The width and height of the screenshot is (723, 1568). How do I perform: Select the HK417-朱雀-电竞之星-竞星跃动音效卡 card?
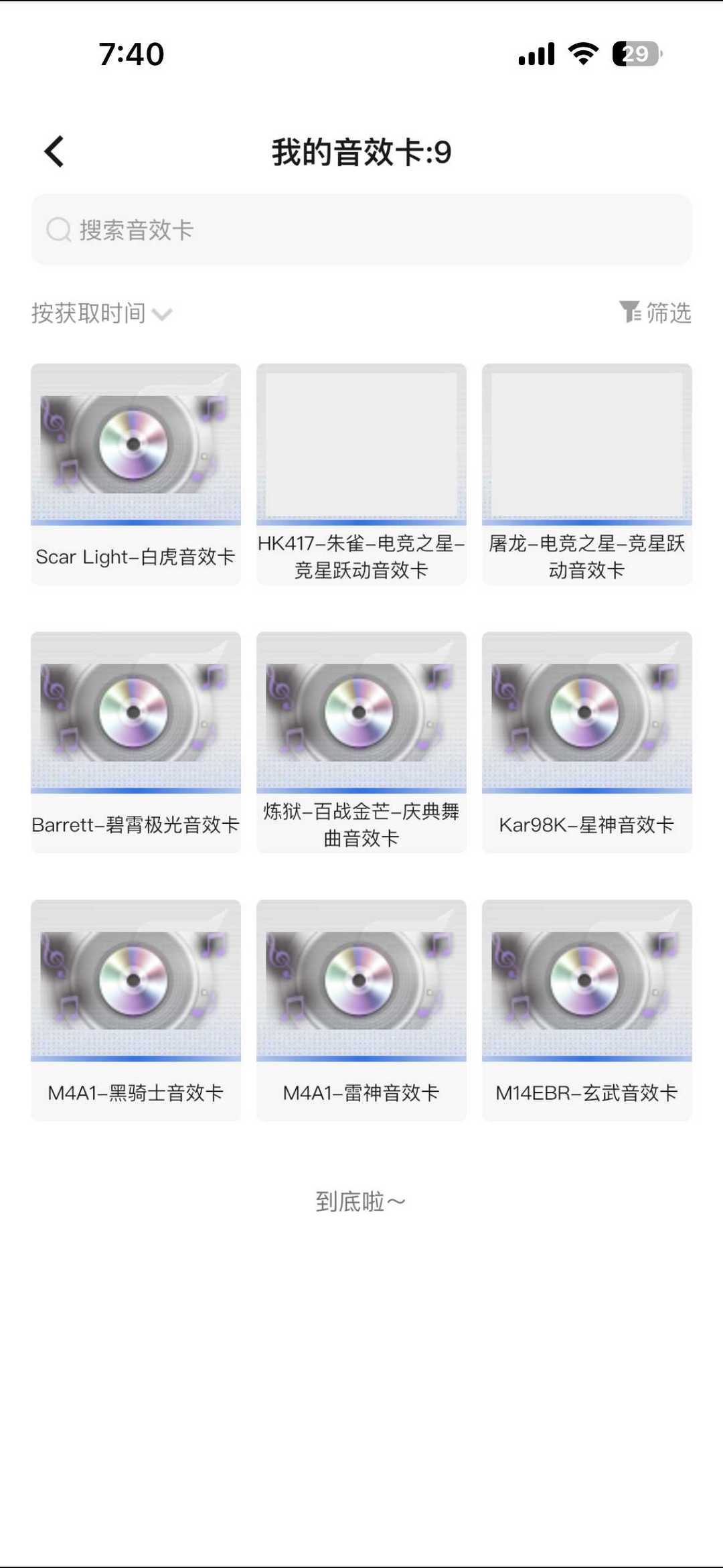pos(361,474)
